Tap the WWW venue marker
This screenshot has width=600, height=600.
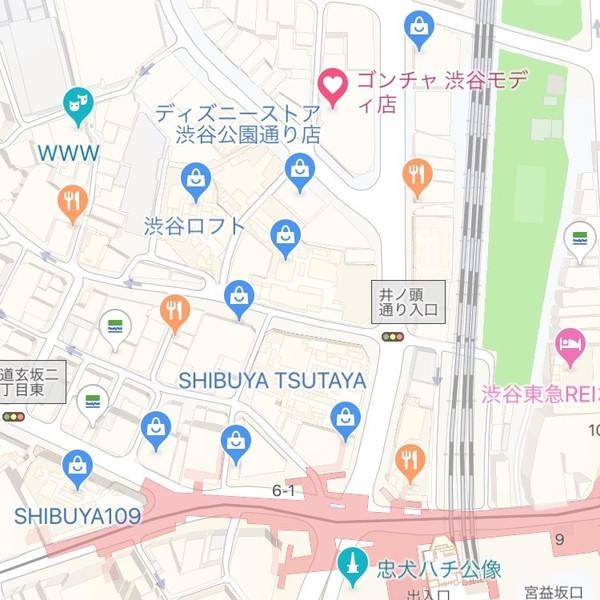pyautogui.click(x=77, y=103)
